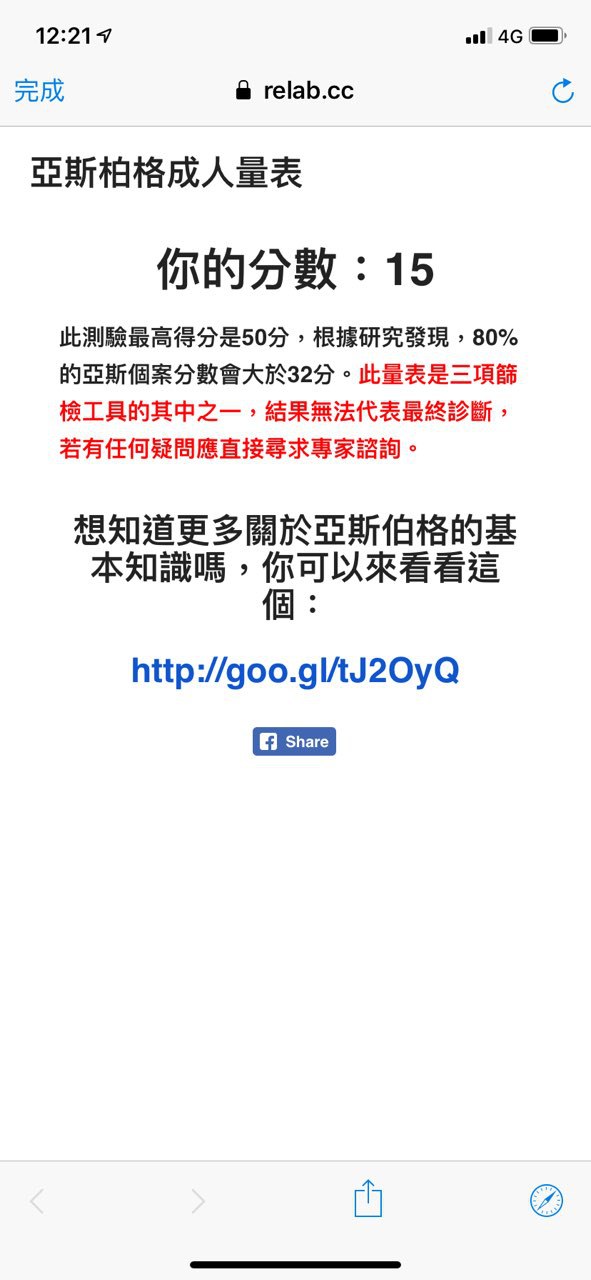Image resolution: width=591 pixels, height=1280 pixels.
Task: Tap 完成 to close the browser view
Action: coord(40,91)
